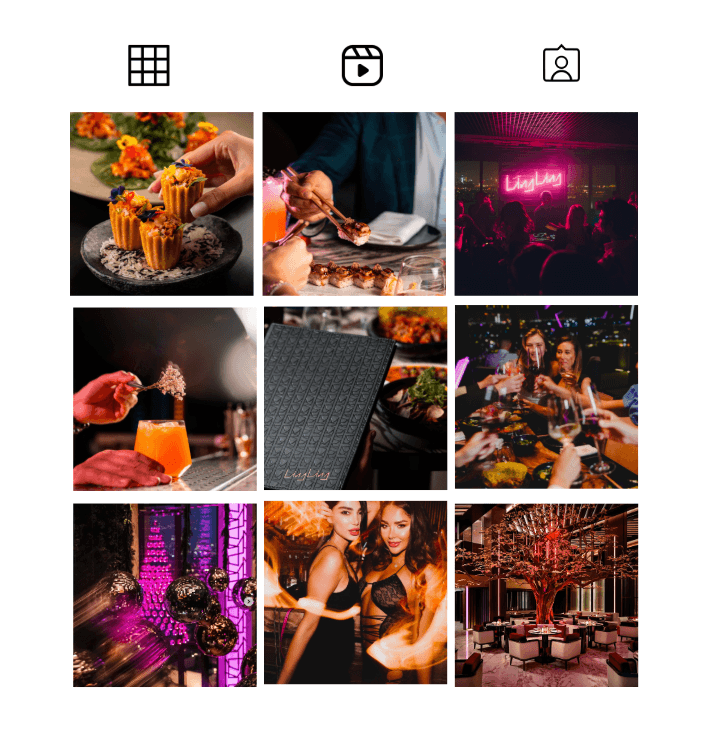View the friends toasting glasses post
The width and height of the screenshot is (718, 750).
(x=546, y=397)
